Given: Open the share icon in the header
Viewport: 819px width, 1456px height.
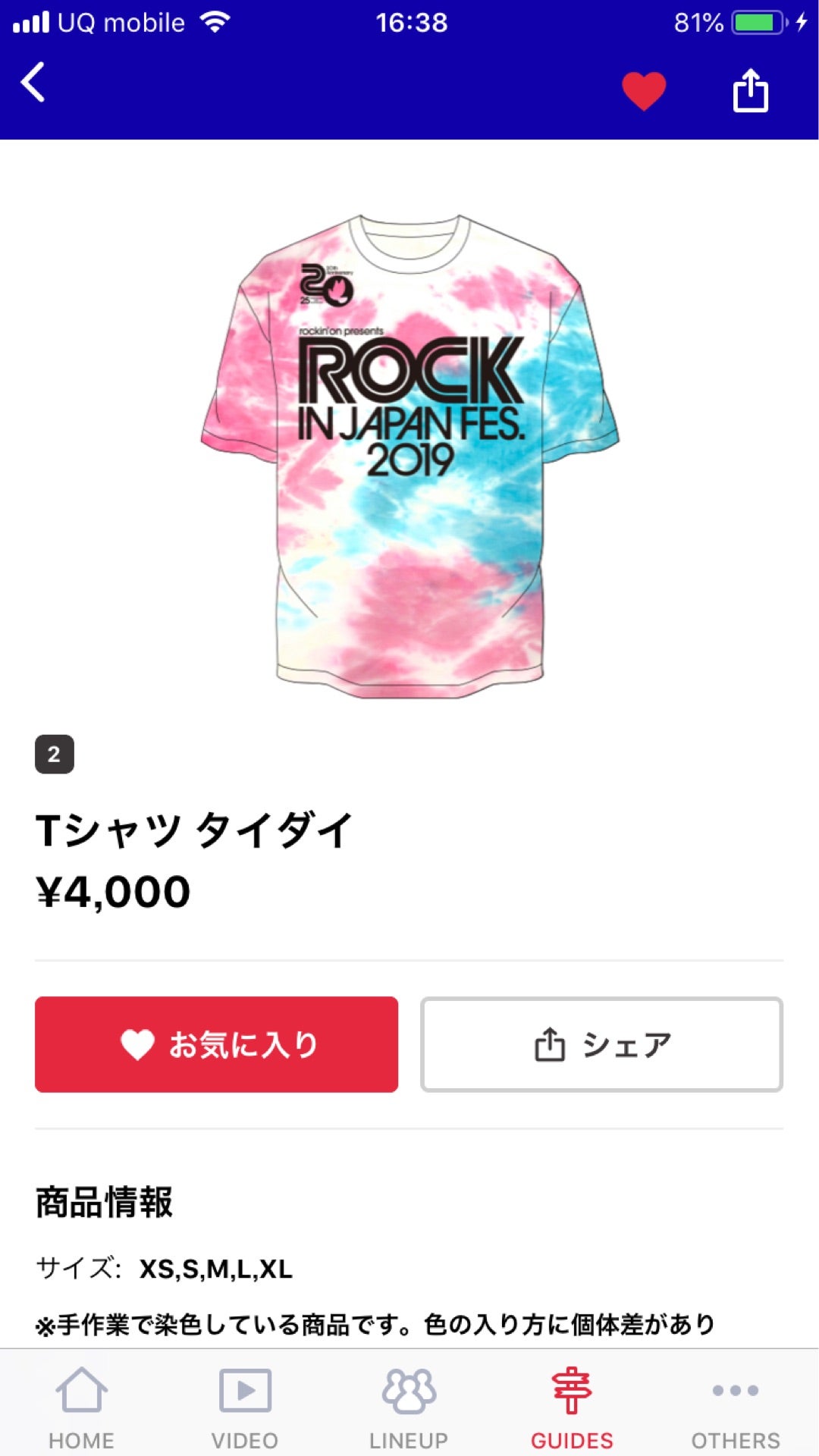Looking at the screenshot, I should point(750,91).
